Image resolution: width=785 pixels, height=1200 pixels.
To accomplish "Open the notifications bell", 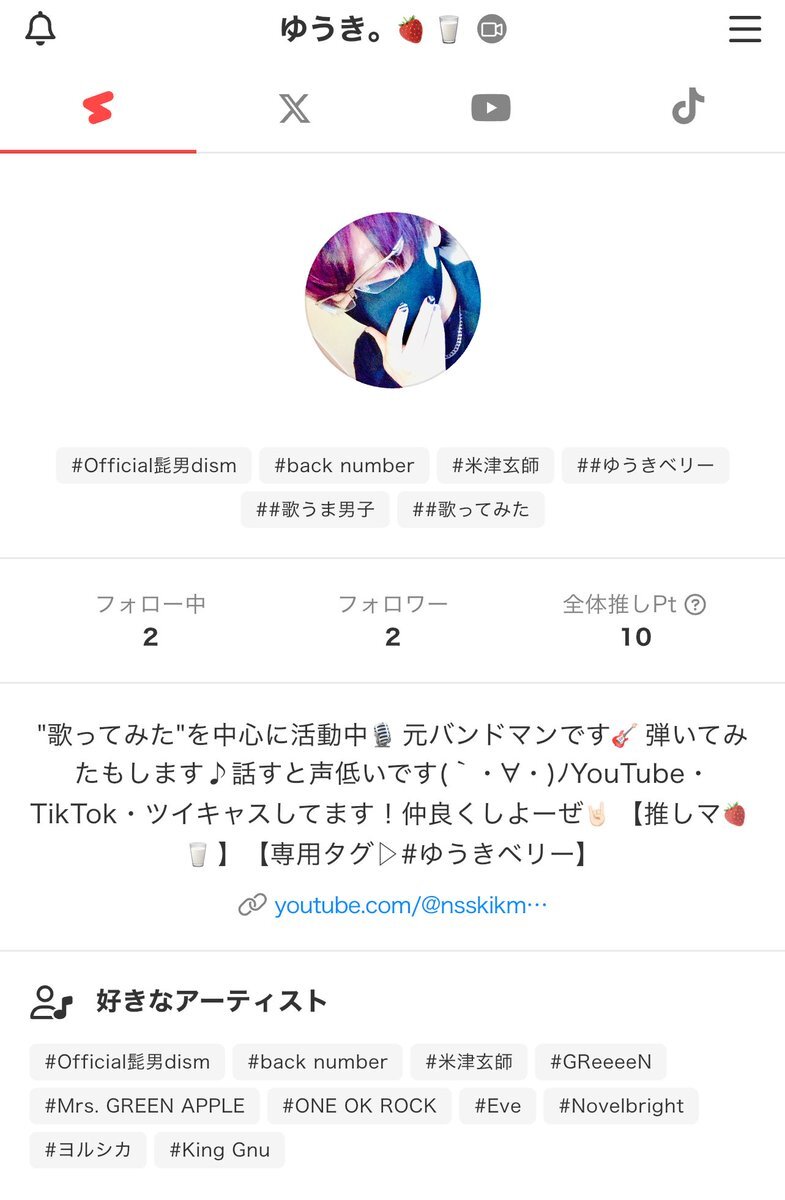I will click(x=40, y=29).
